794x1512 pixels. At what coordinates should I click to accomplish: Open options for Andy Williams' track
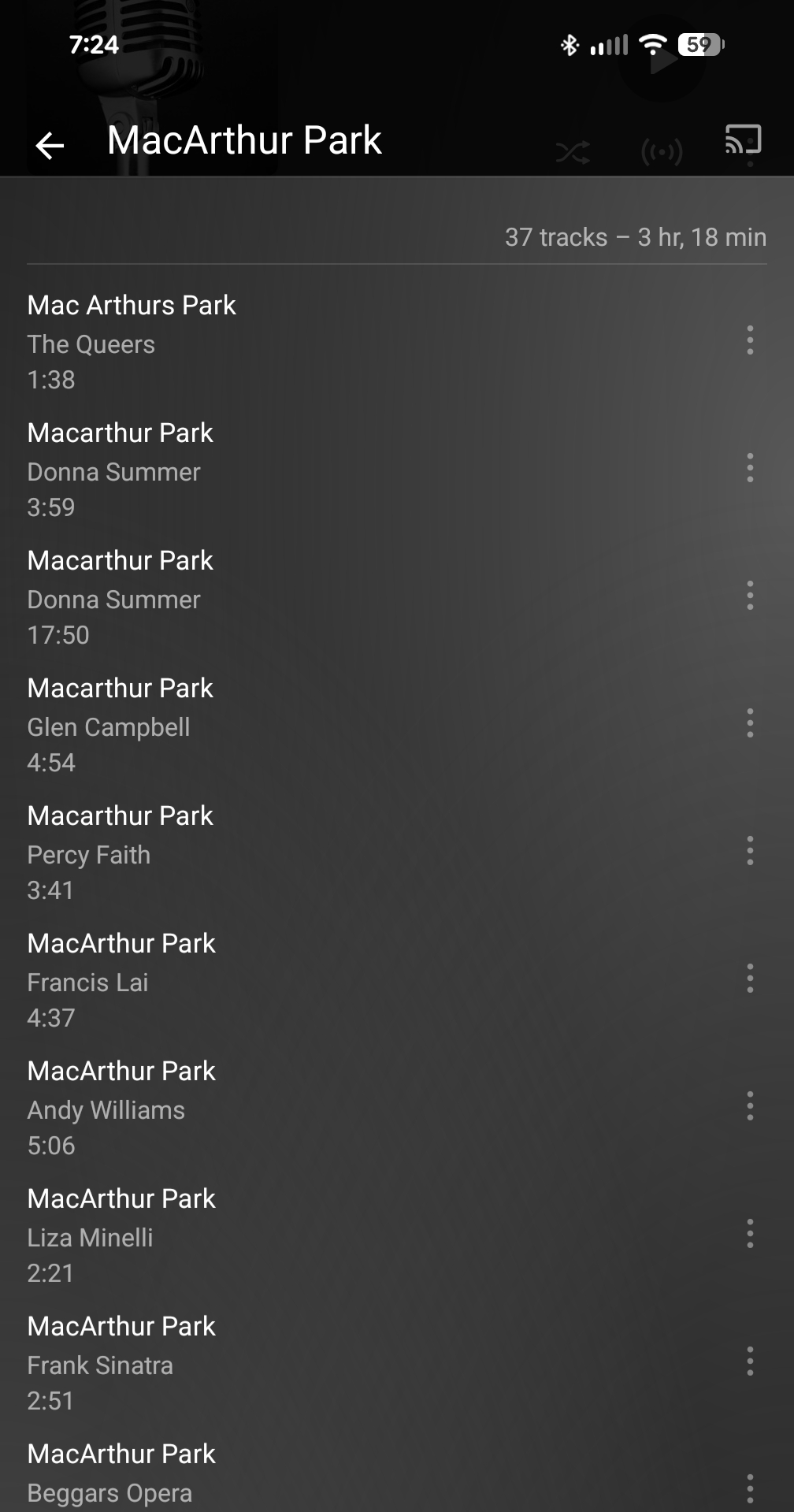(x=750, y=1106)
